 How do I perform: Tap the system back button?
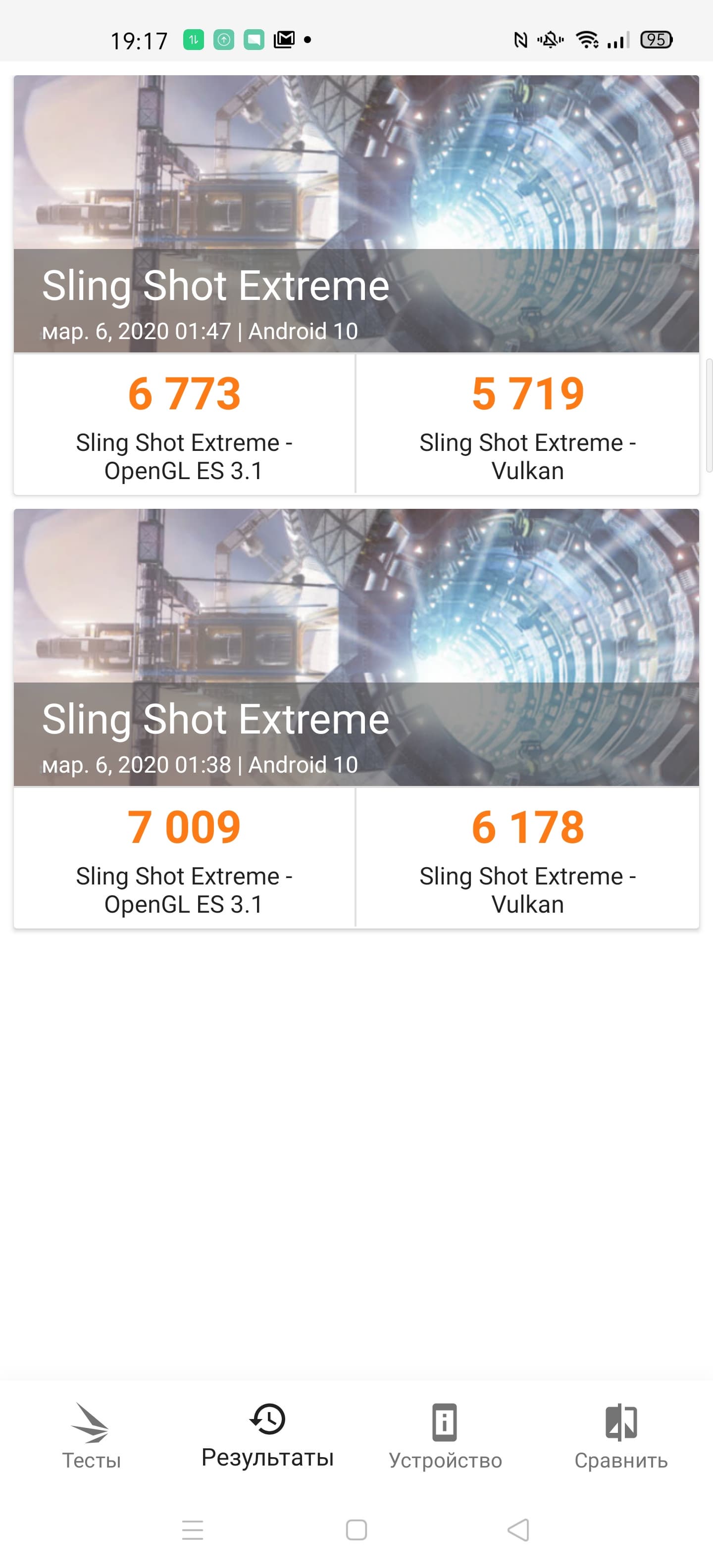[518, 1530]
